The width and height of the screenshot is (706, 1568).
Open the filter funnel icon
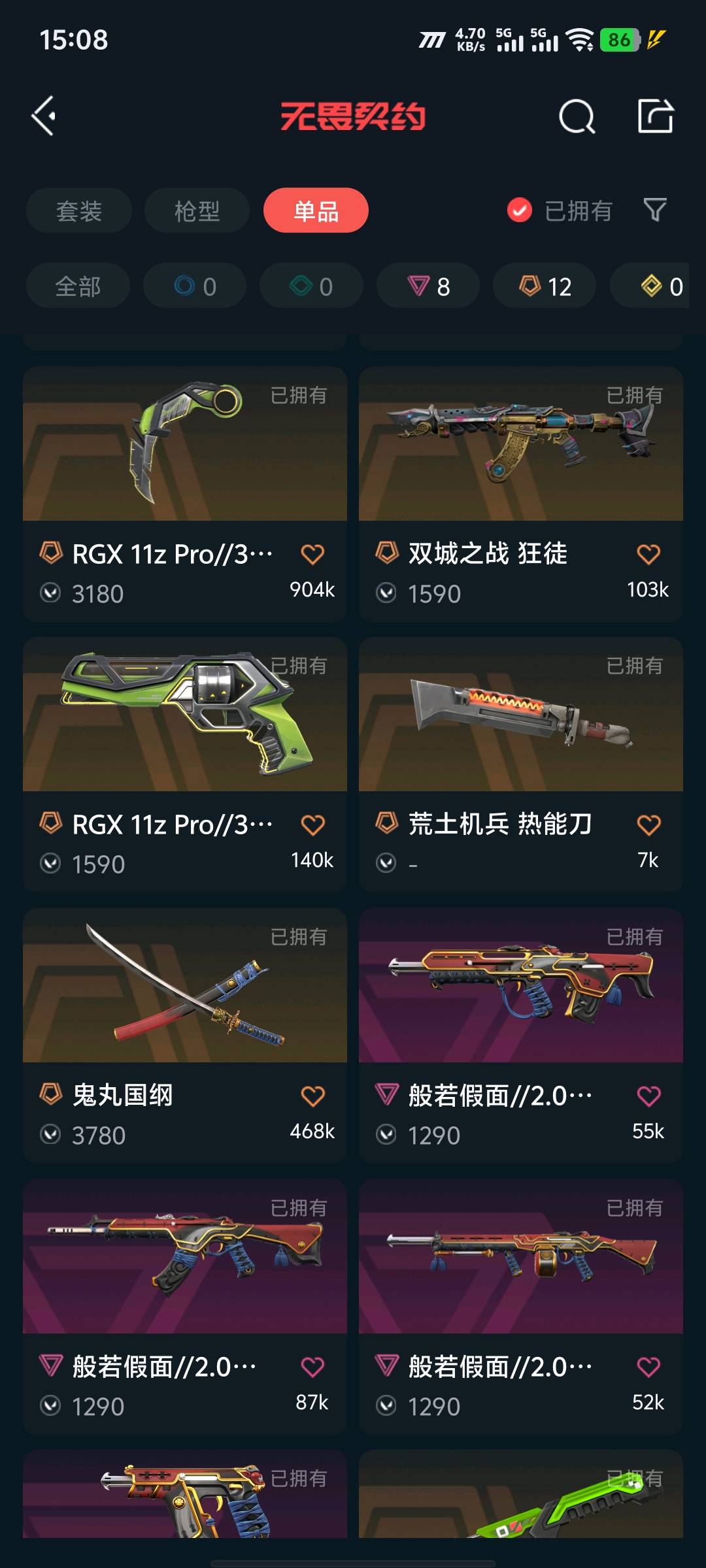coord(654,210)
